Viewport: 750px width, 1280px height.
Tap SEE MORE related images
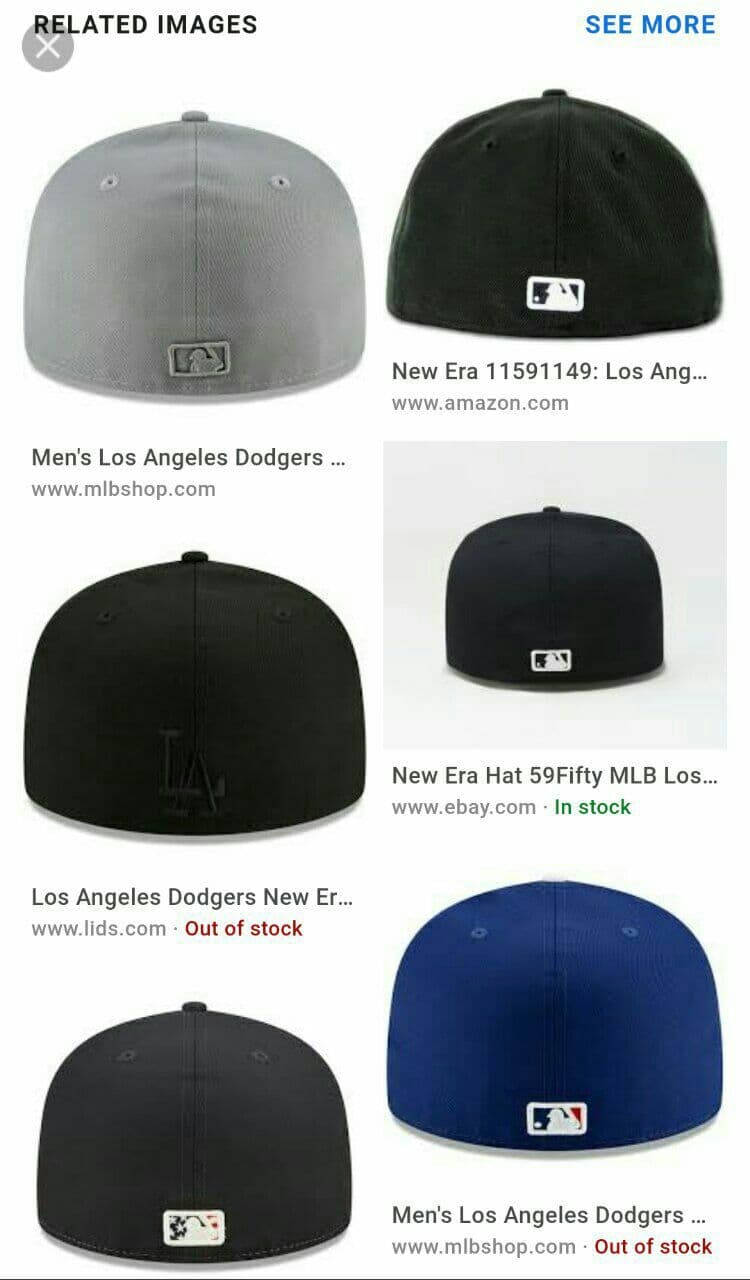(650, 25)
